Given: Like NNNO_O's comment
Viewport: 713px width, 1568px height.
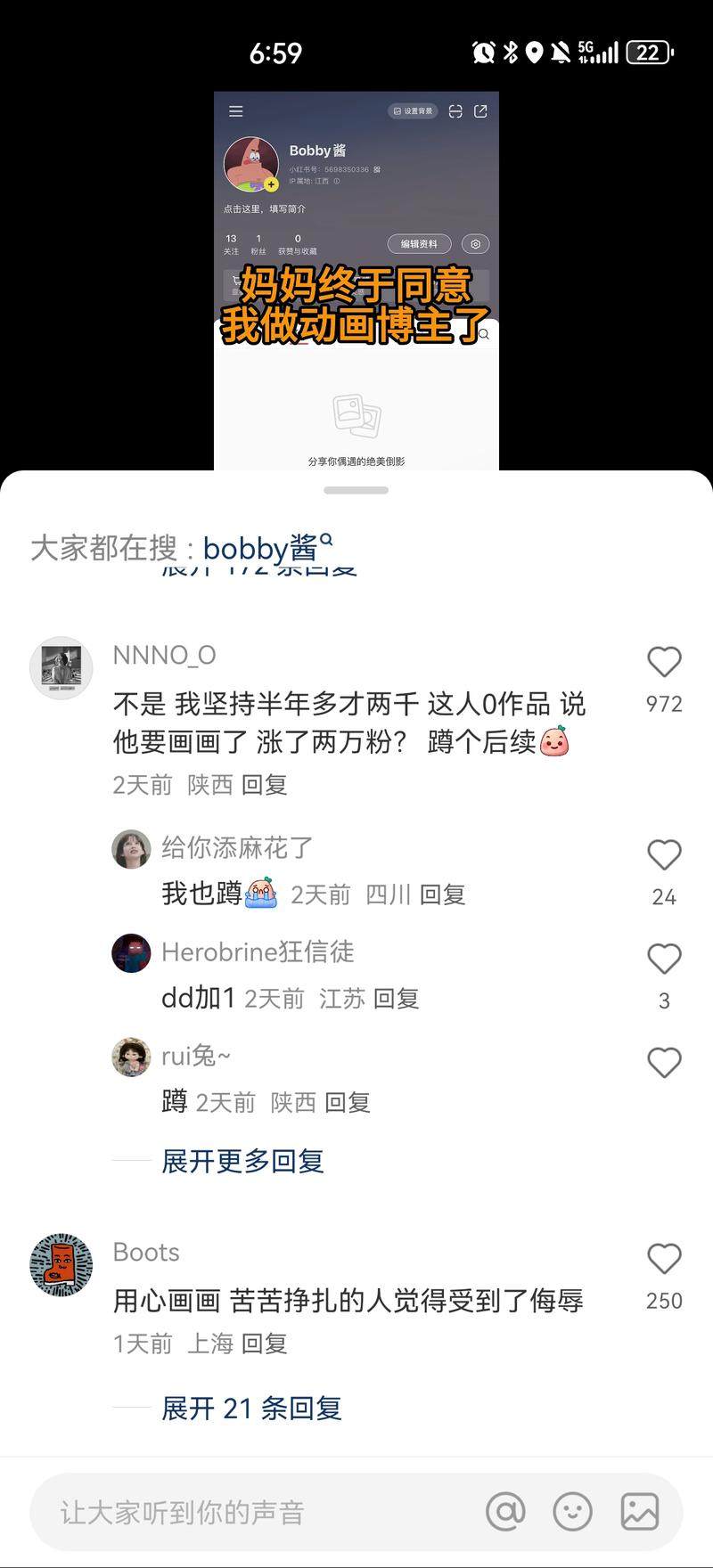Looking at the screenshot, I should click(x=664, y=662).
